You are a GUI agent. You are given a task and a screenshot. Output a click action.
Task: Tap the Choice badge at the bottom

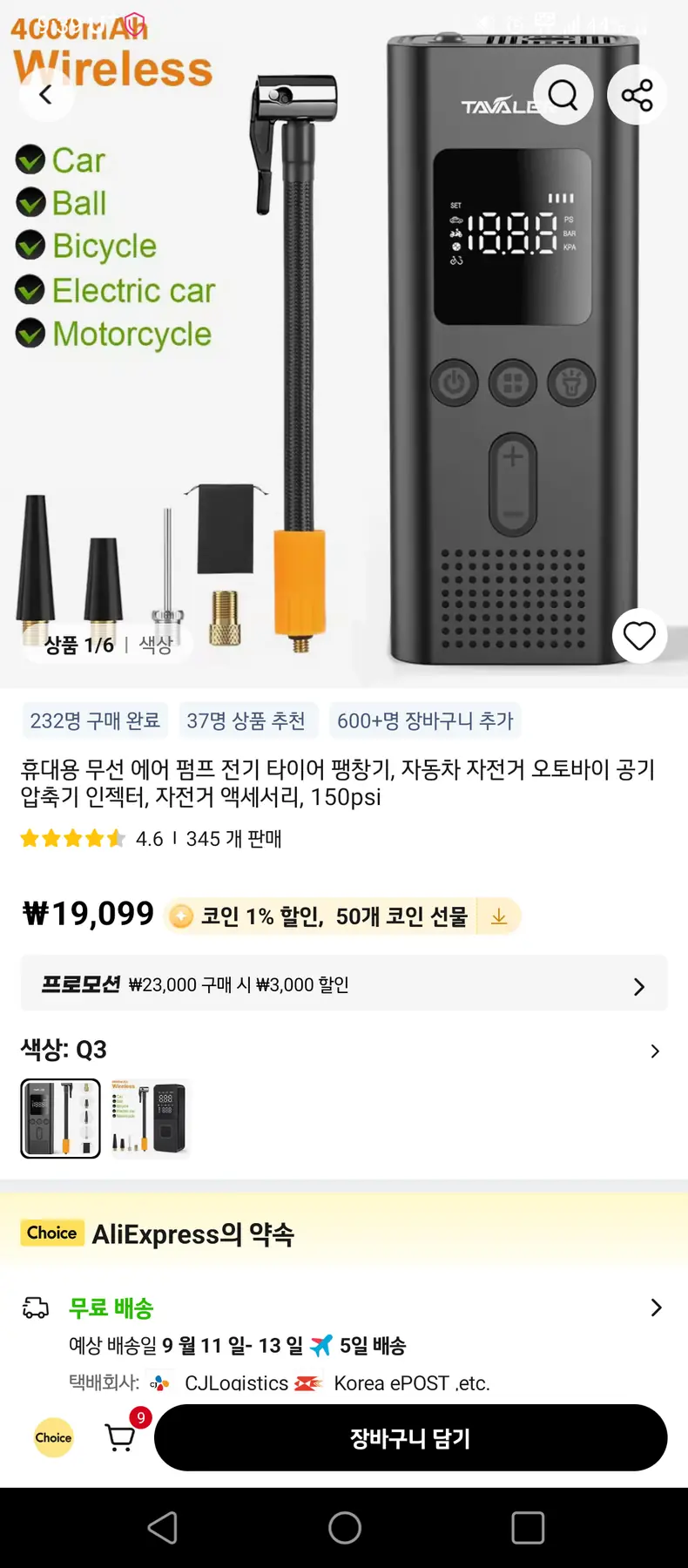tap(54, 1437)
